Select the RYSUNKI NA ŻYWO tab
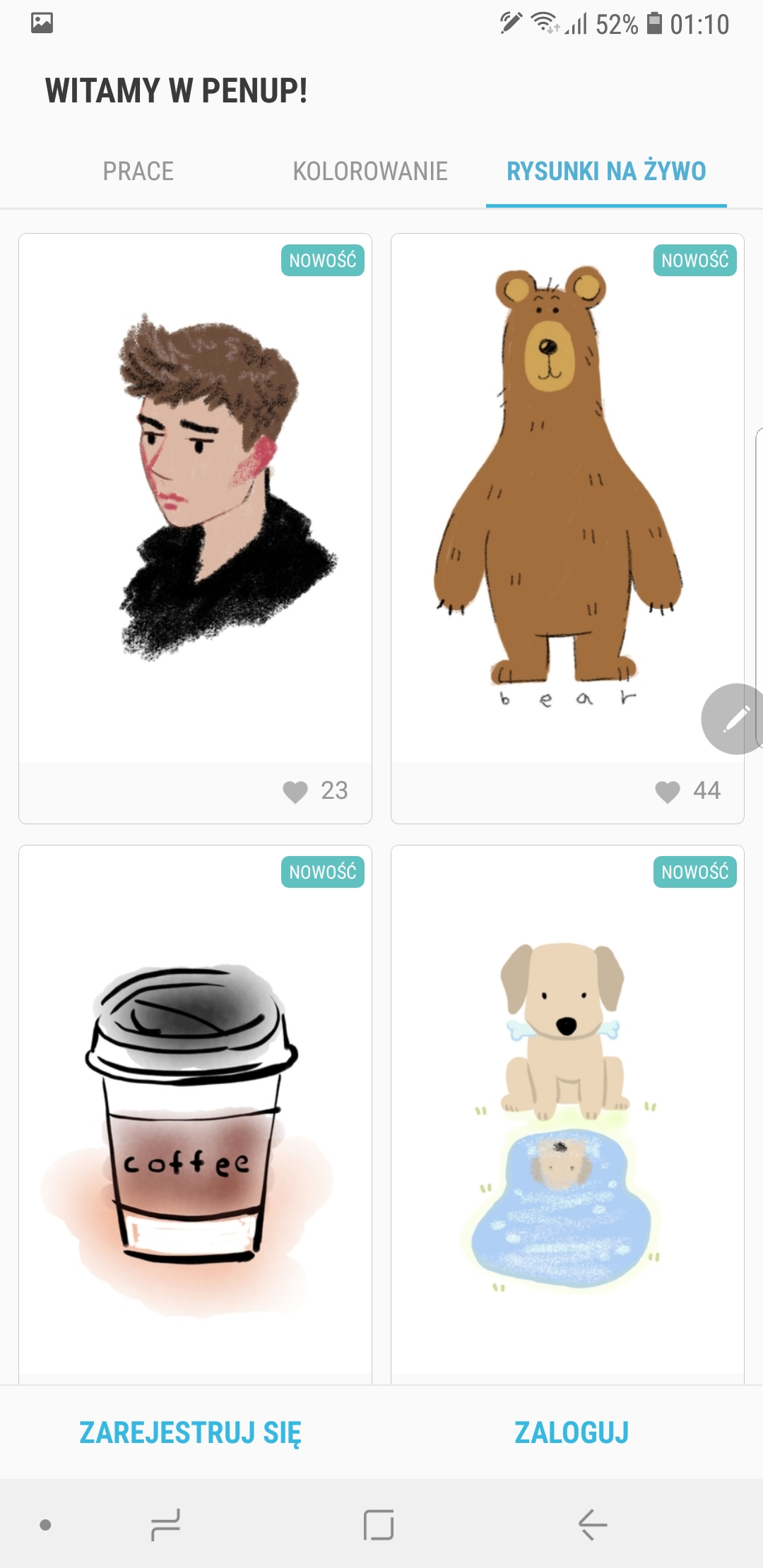The image size is (763, 1568). (606, 171)
